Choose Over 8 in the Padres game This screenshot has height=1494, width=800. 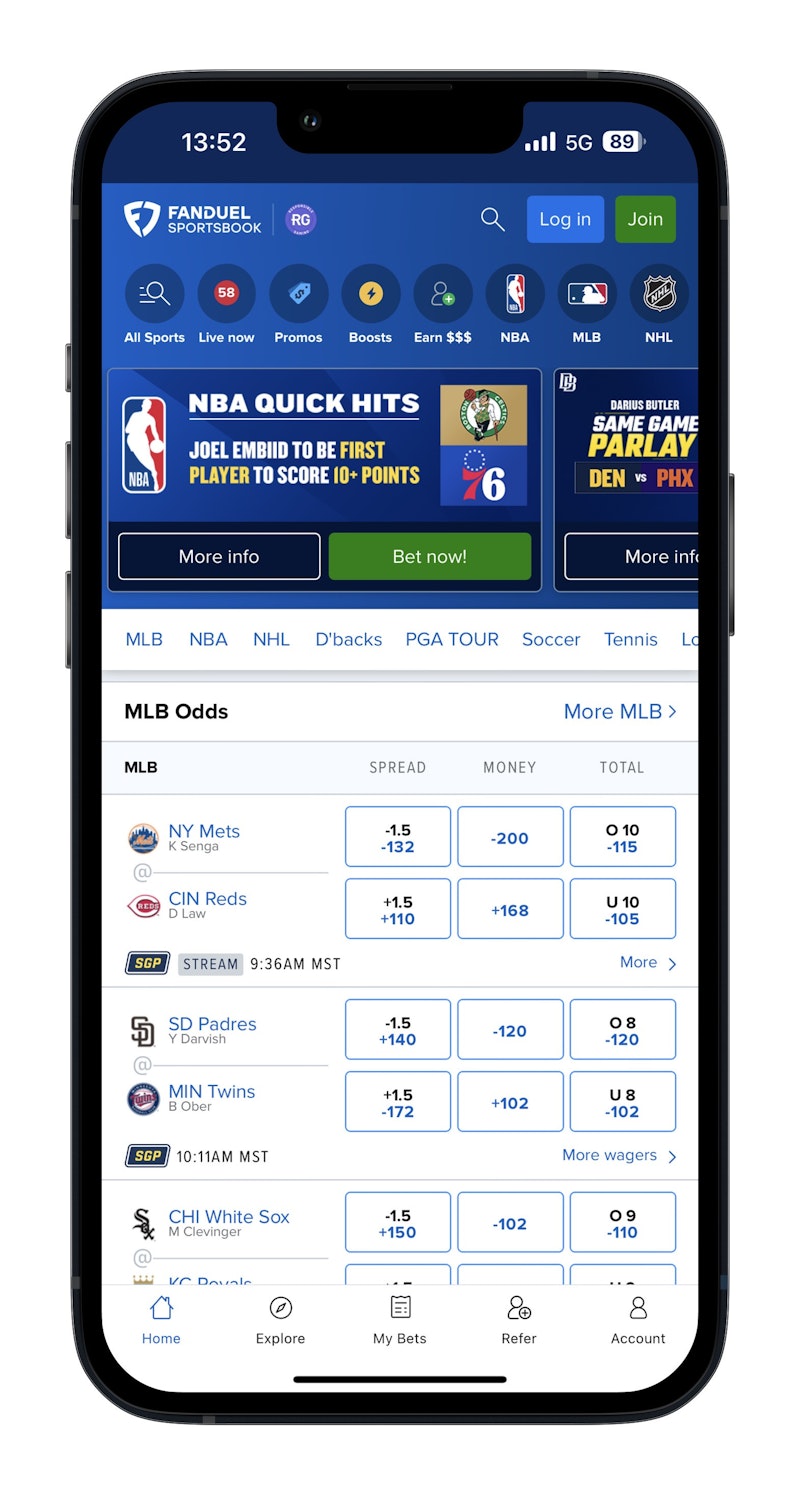(x=622, y=1030)
